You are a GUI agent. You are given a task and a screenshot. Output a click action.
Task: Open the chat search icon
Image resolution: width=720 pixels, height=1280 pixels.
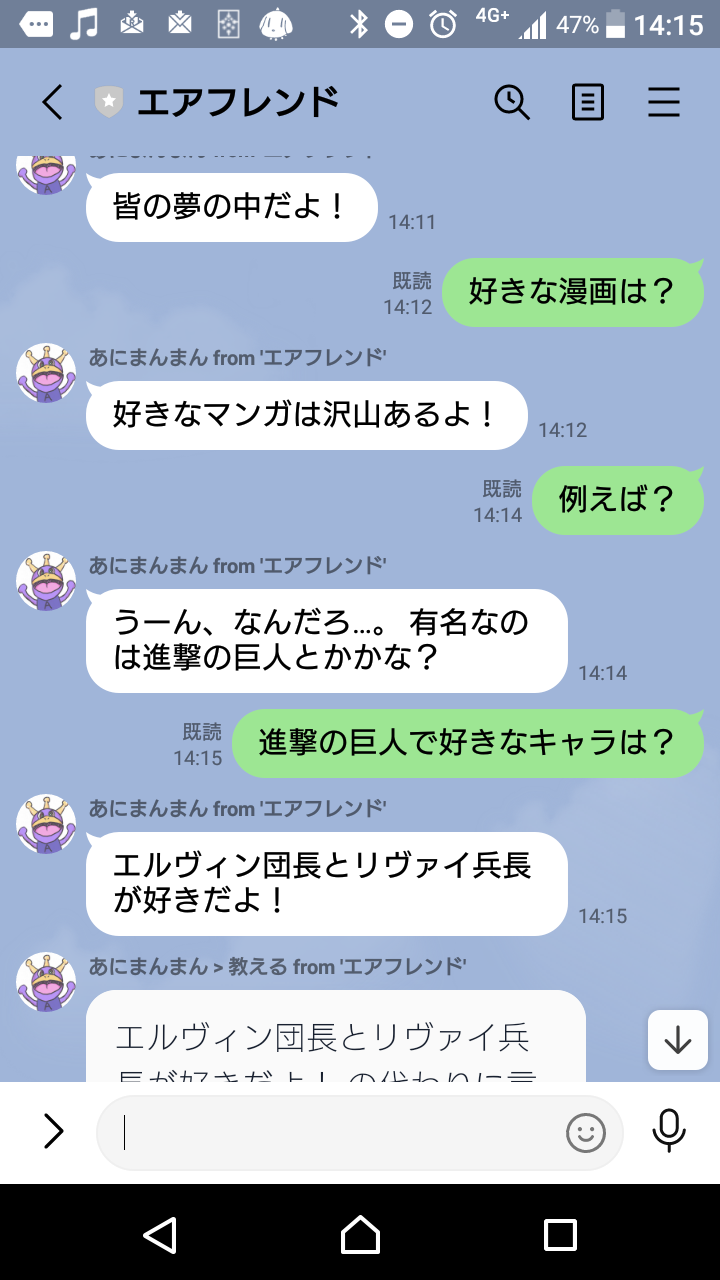pyautogui.click(x=512, y=102)
